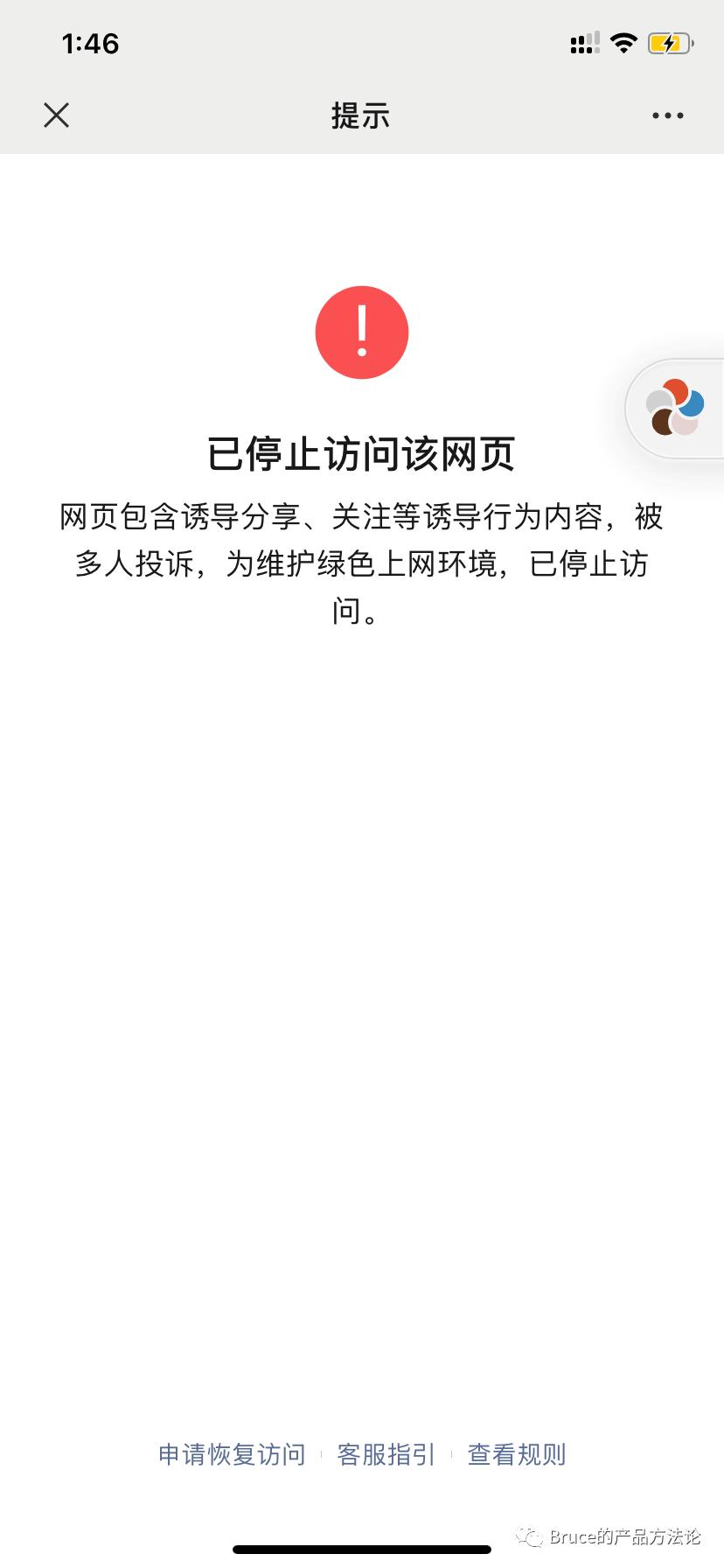Click the separator between 申请恢复访问 and 客服指引
This screenshot has height=1568, width=724.
tap(320, 1454)
